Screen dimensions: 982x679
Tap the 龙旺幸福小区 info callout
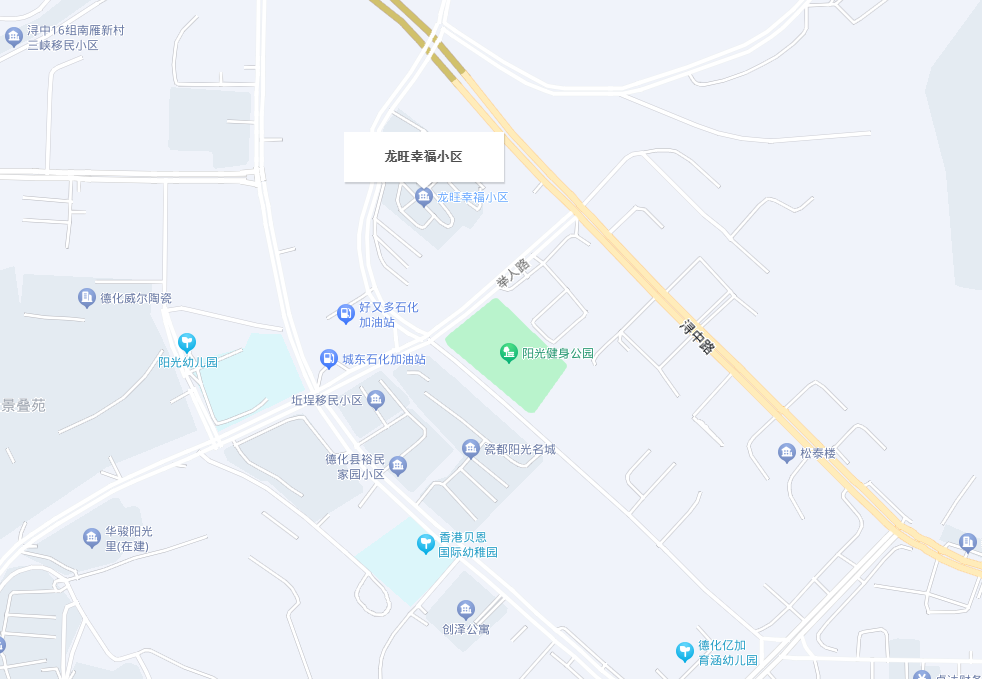point(423,157)
